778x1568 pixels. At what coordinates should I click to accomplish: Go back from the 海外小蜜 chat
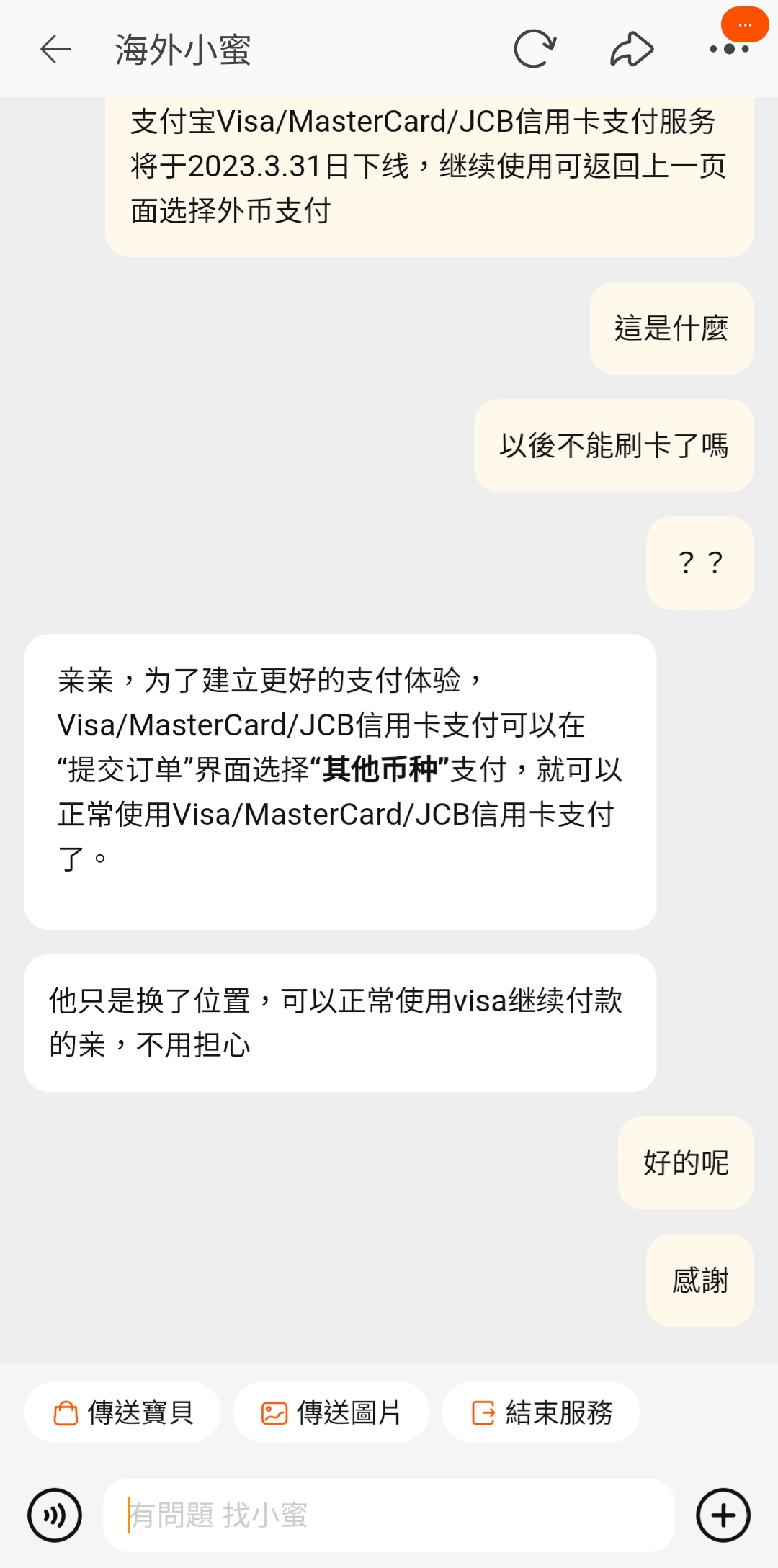click(55, 50)
